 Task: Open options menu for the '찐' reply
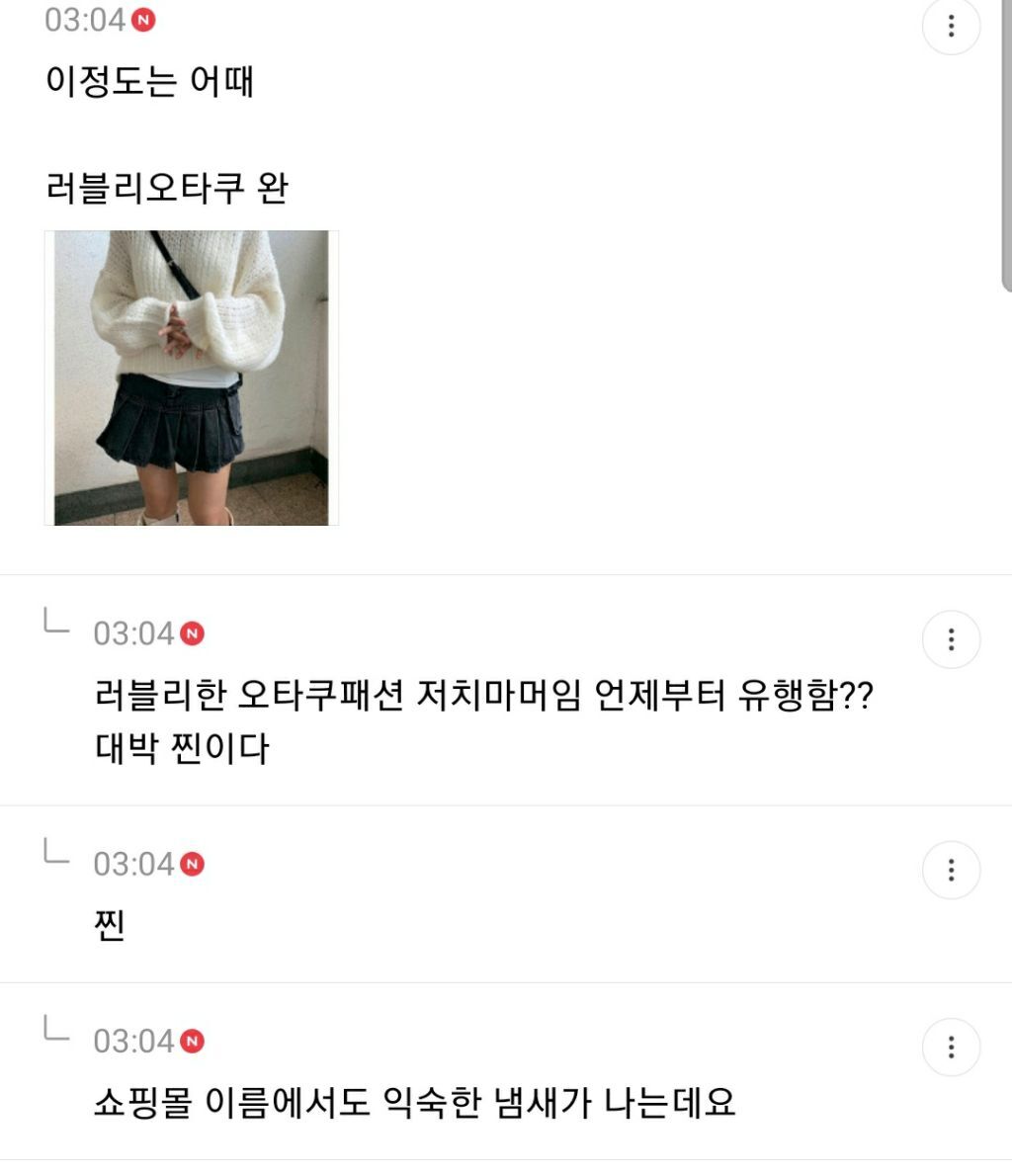tap(951, 870)
